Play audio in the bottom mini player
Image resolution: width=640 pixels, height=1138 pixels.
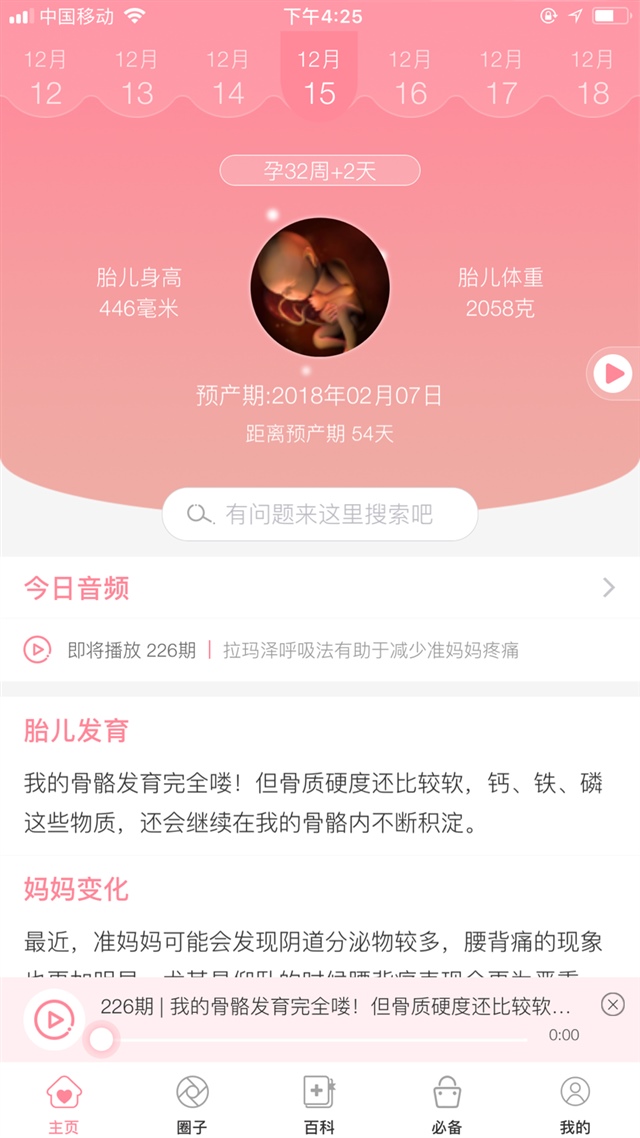[54, 1019]
